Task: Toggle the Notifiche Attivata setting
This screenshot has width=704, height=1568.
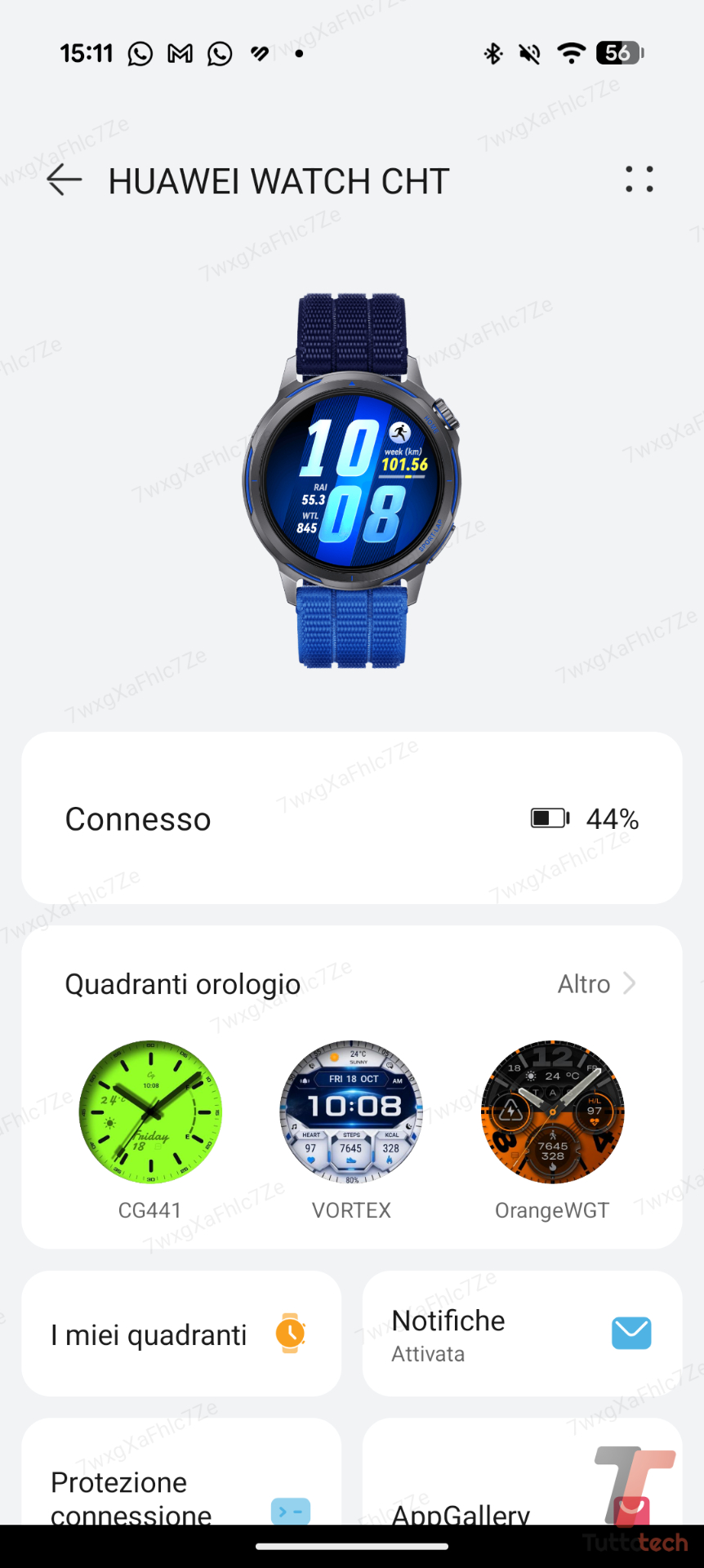Action: [x=521, y=1334]
